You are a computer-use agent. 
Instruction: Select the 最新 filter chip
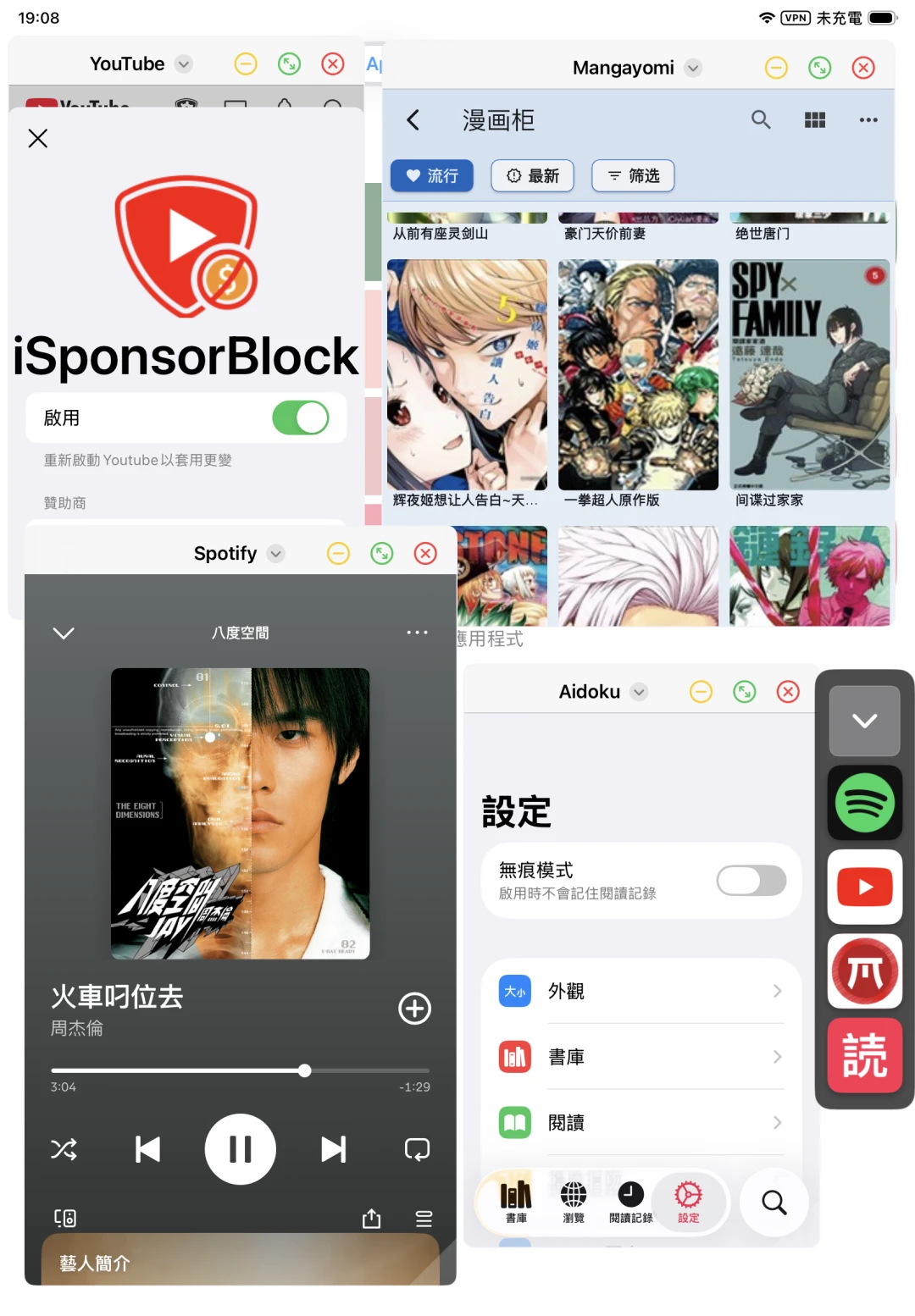click(x=533, y=176)
